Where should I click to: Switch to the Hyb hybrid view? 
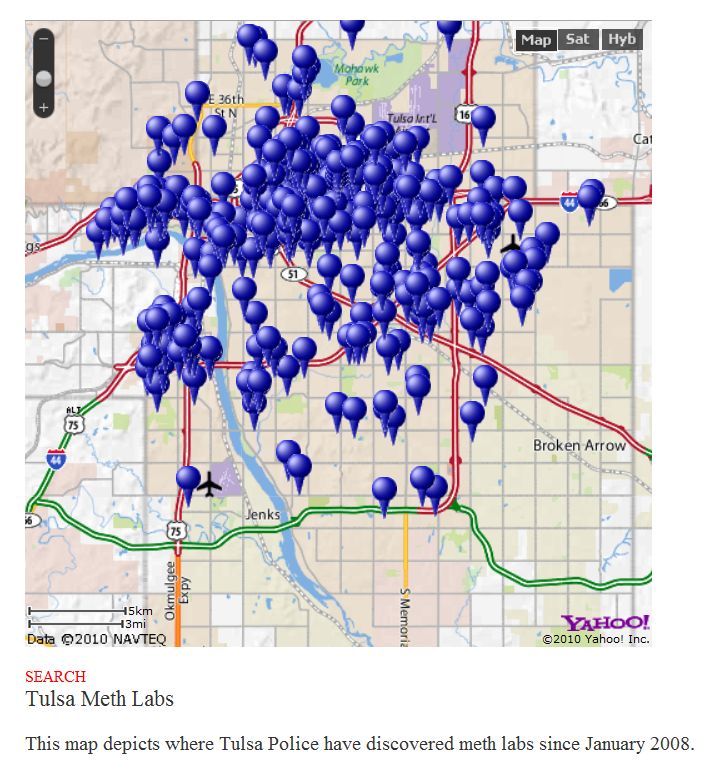click(620, 40)
